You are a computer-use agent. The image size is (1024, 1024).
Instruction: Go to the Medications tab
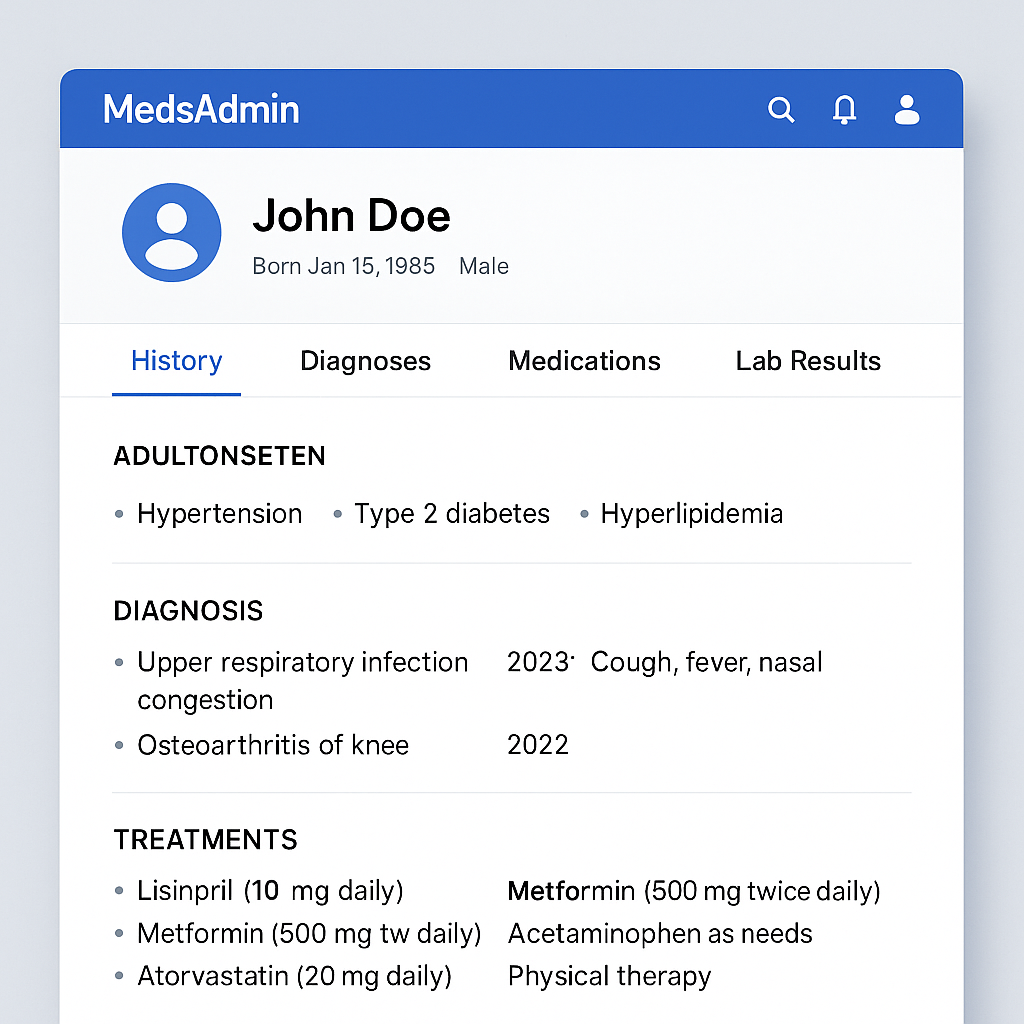pos(584,361)
